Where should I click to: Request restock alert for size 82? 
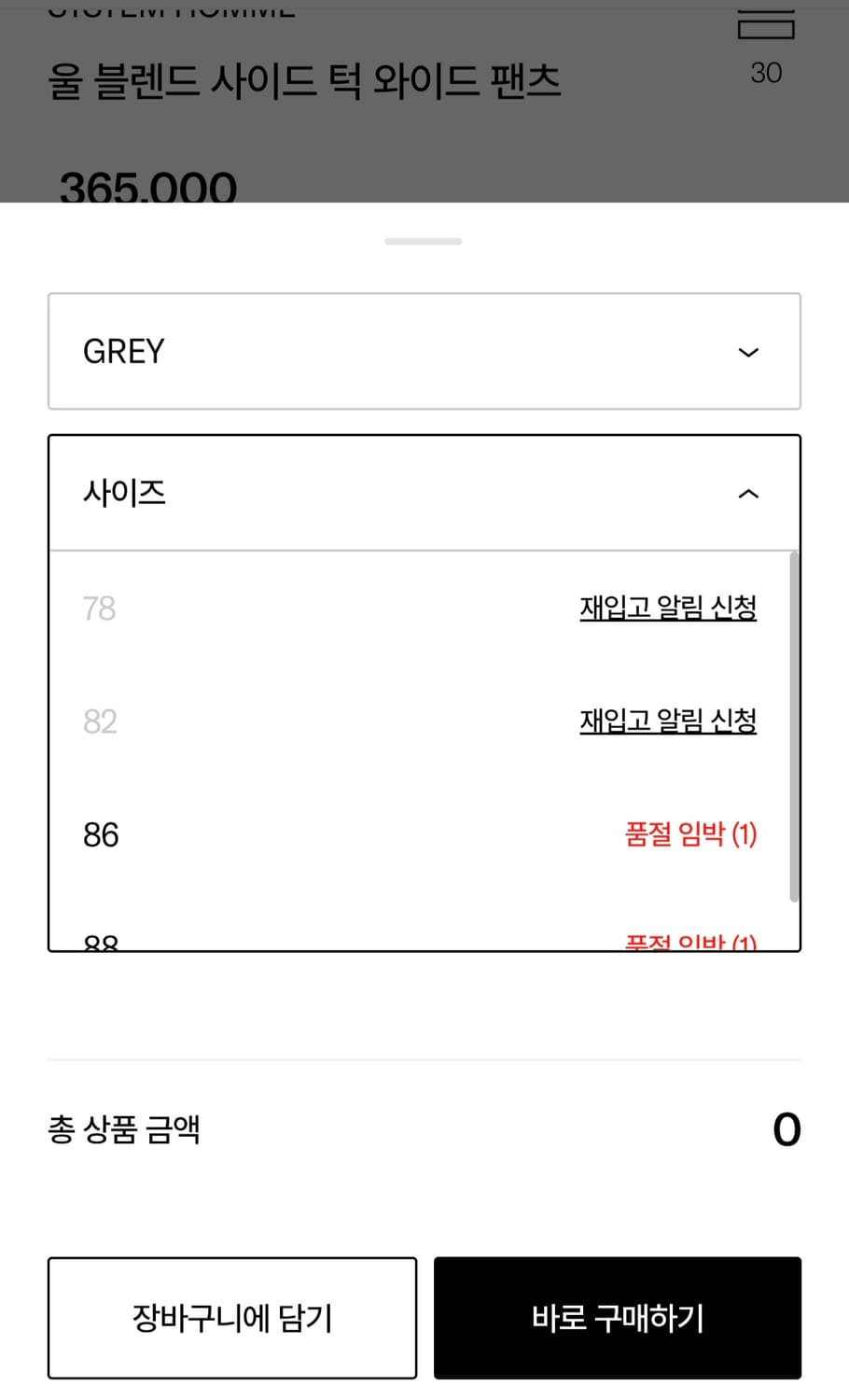point(667,721)
